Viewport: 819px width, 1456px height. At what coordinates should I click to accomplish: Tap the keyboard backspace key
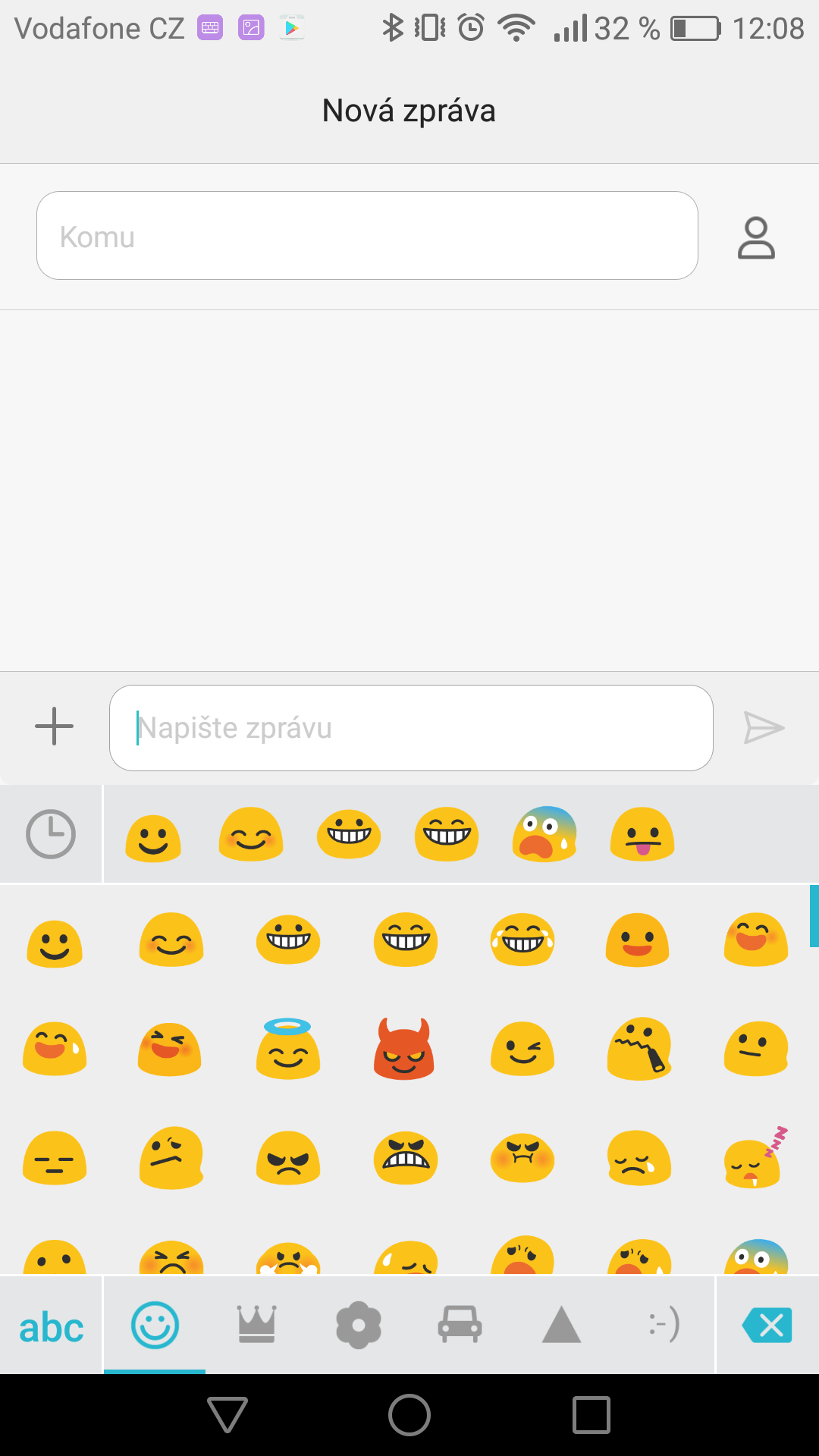pyautogui.click(x=767, y=1325)
